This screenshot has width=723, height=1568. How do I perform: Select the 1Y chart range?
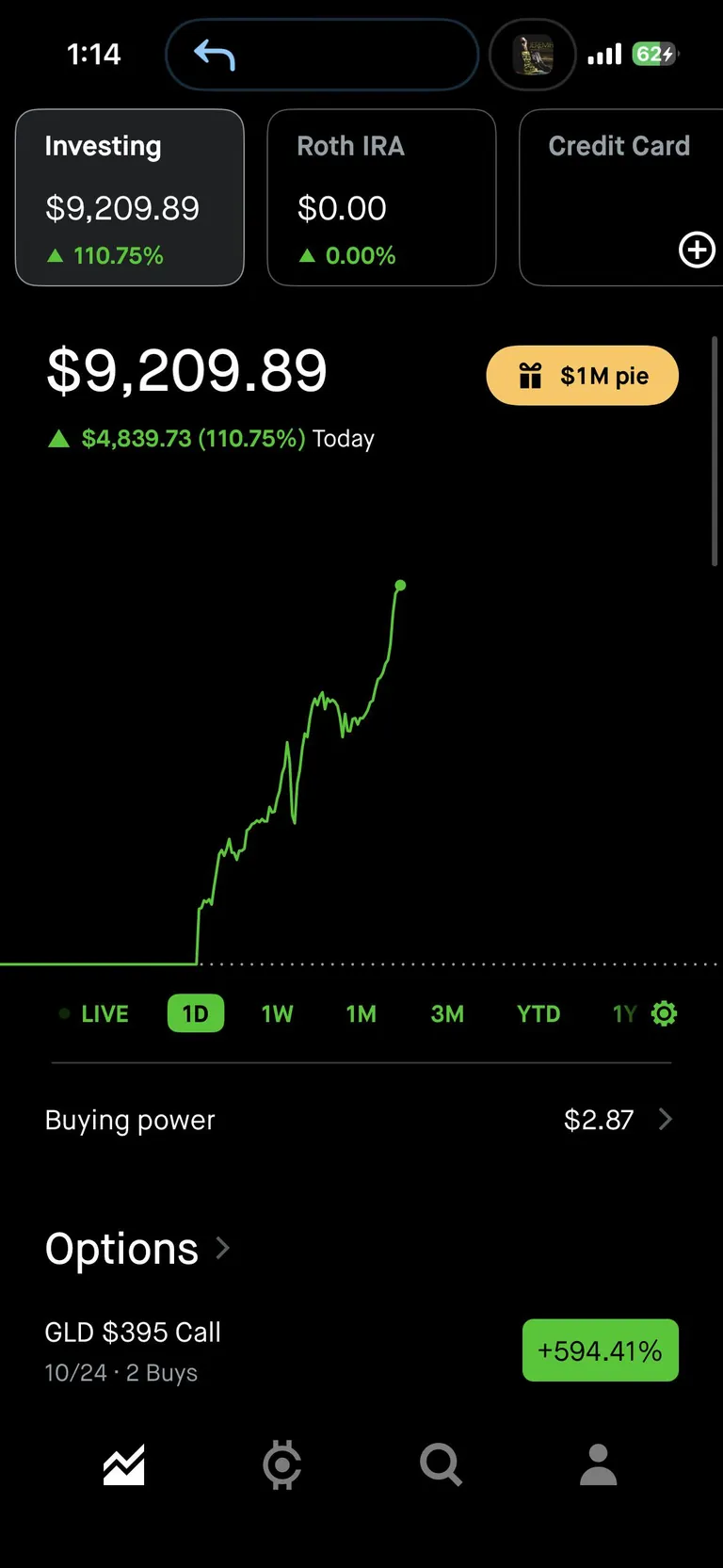point(624,1014)
